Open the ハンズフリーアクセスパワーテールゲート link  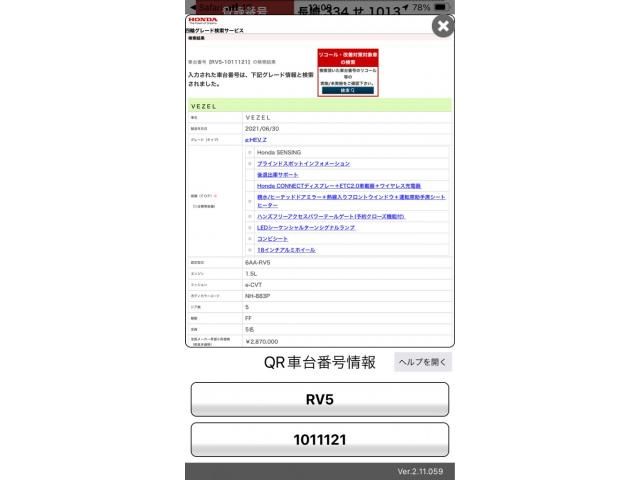[x=330, y=216]
